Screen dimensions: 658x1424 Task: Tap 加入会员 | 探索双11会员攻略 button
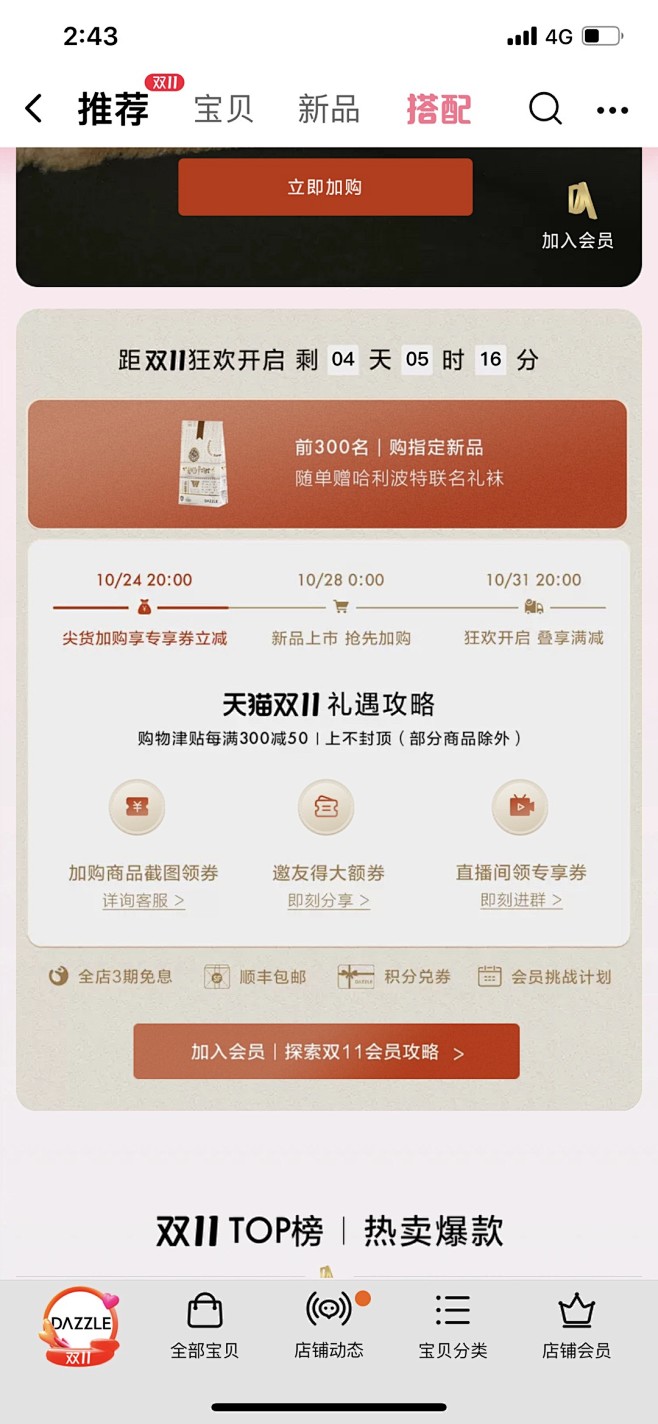pyautogui.click(x=326, y=1051)
